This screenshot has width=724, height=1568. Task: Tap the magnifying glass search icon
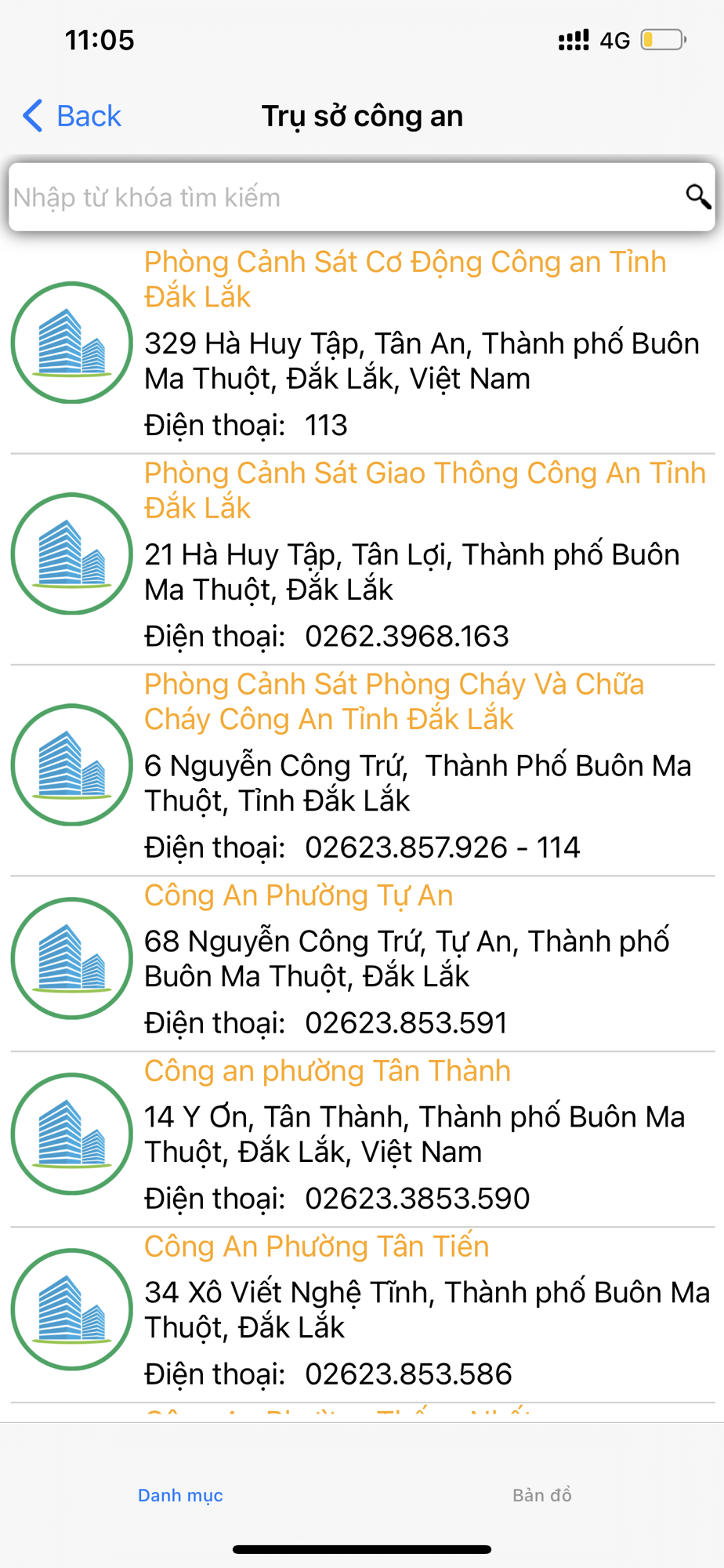(697, 196)
